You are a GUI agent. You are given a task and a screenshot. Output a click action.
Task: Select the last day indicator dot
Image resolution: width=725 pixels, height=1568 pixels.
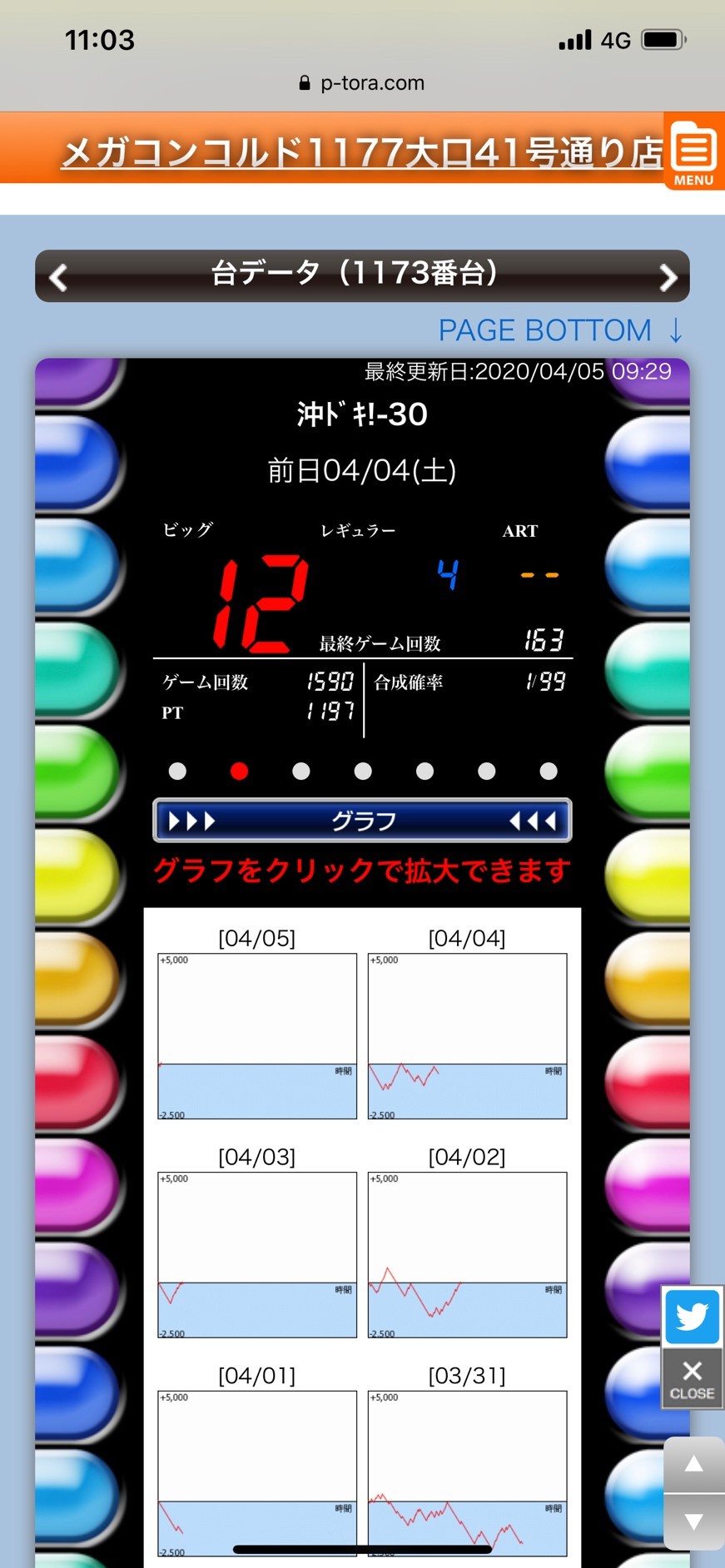tap(549, 772)
